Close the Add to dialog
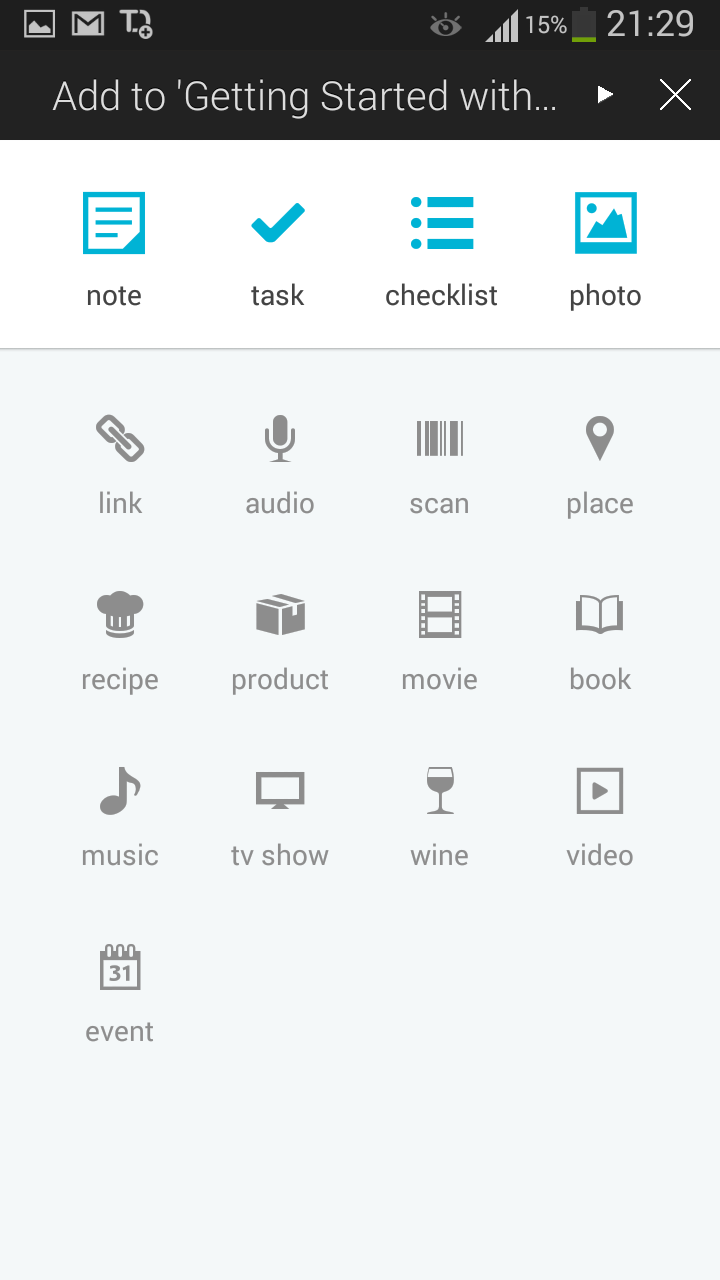 pos(676,95)
